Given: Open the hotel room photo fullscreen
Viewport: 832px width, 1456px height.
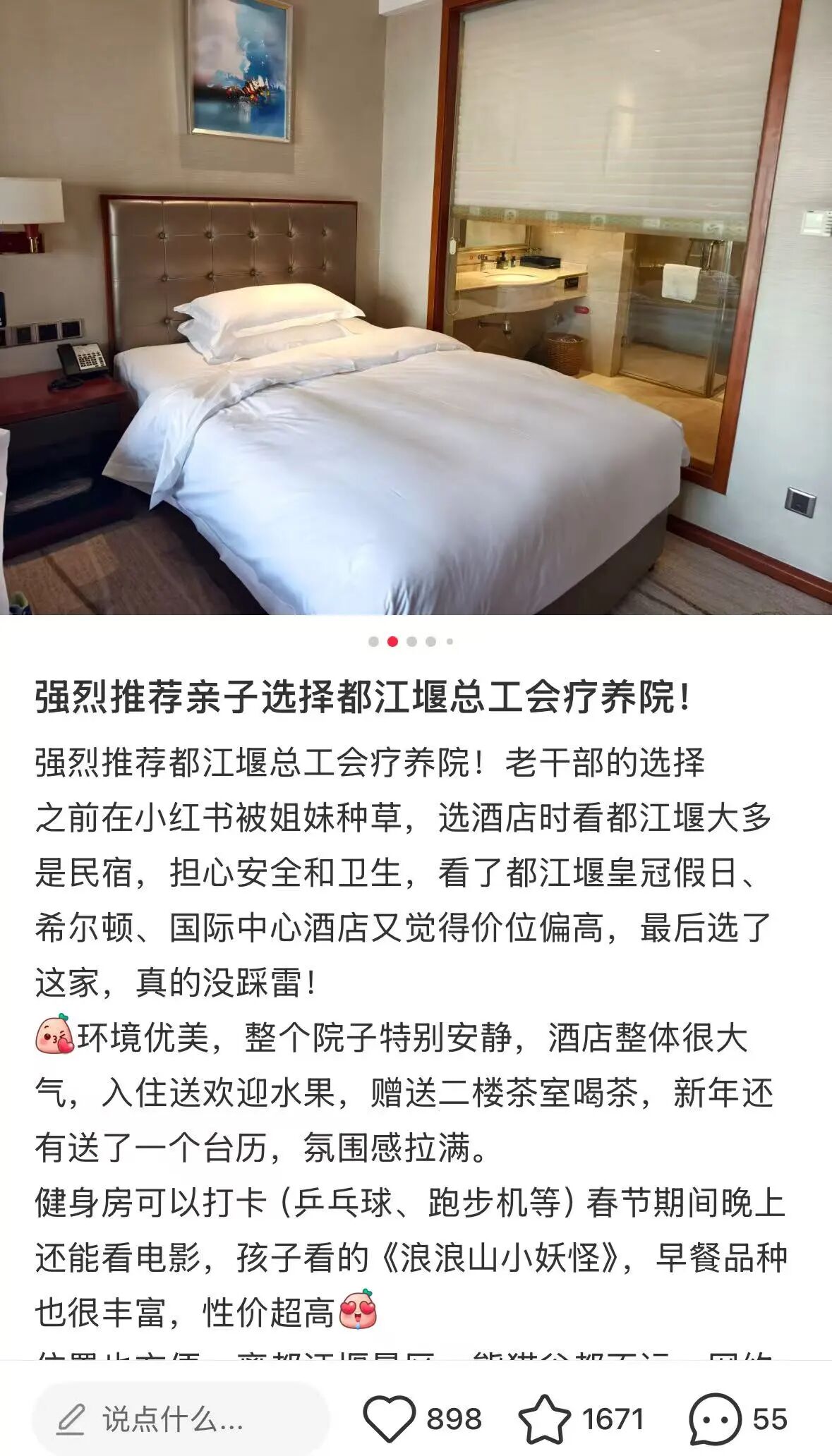Looking at the screenshot, I should [416, 307].
